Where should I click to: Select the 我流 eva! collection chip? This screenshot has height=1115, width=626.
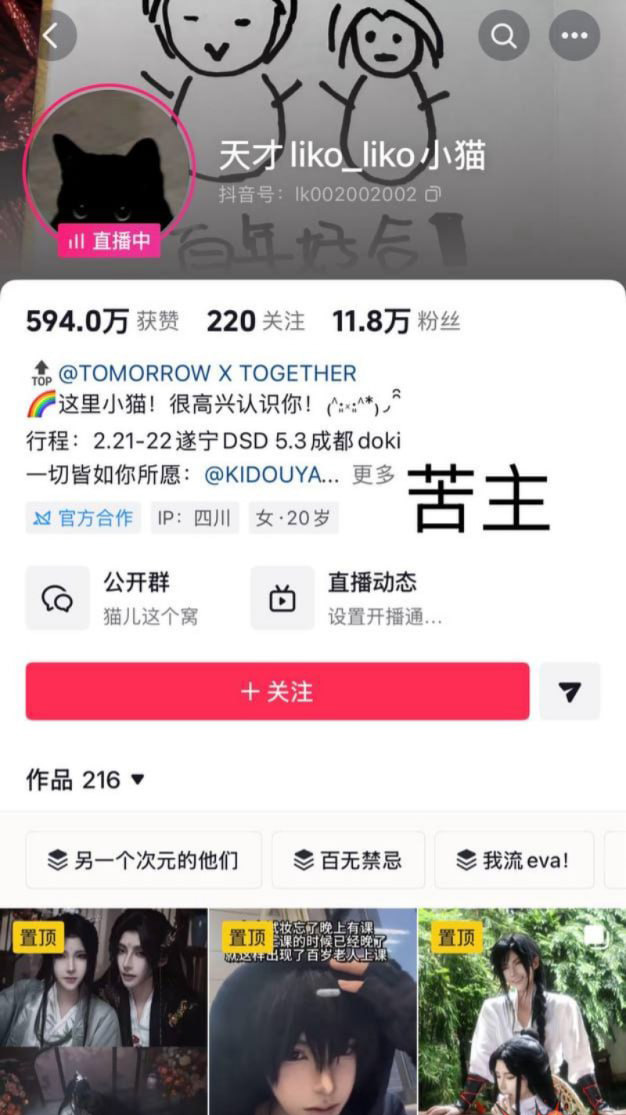click(513, 860)
